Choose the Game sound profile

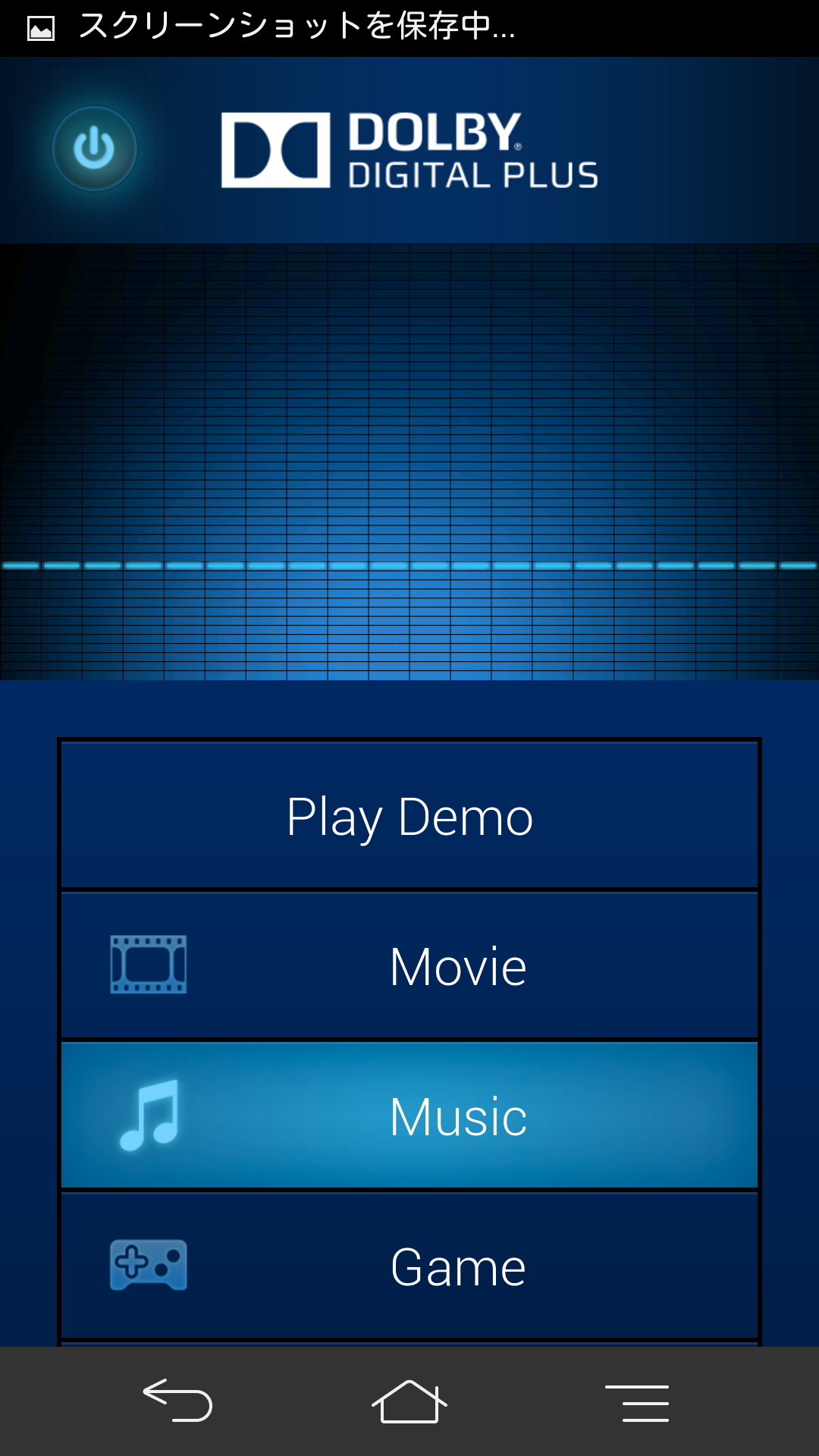(409, 1266)
